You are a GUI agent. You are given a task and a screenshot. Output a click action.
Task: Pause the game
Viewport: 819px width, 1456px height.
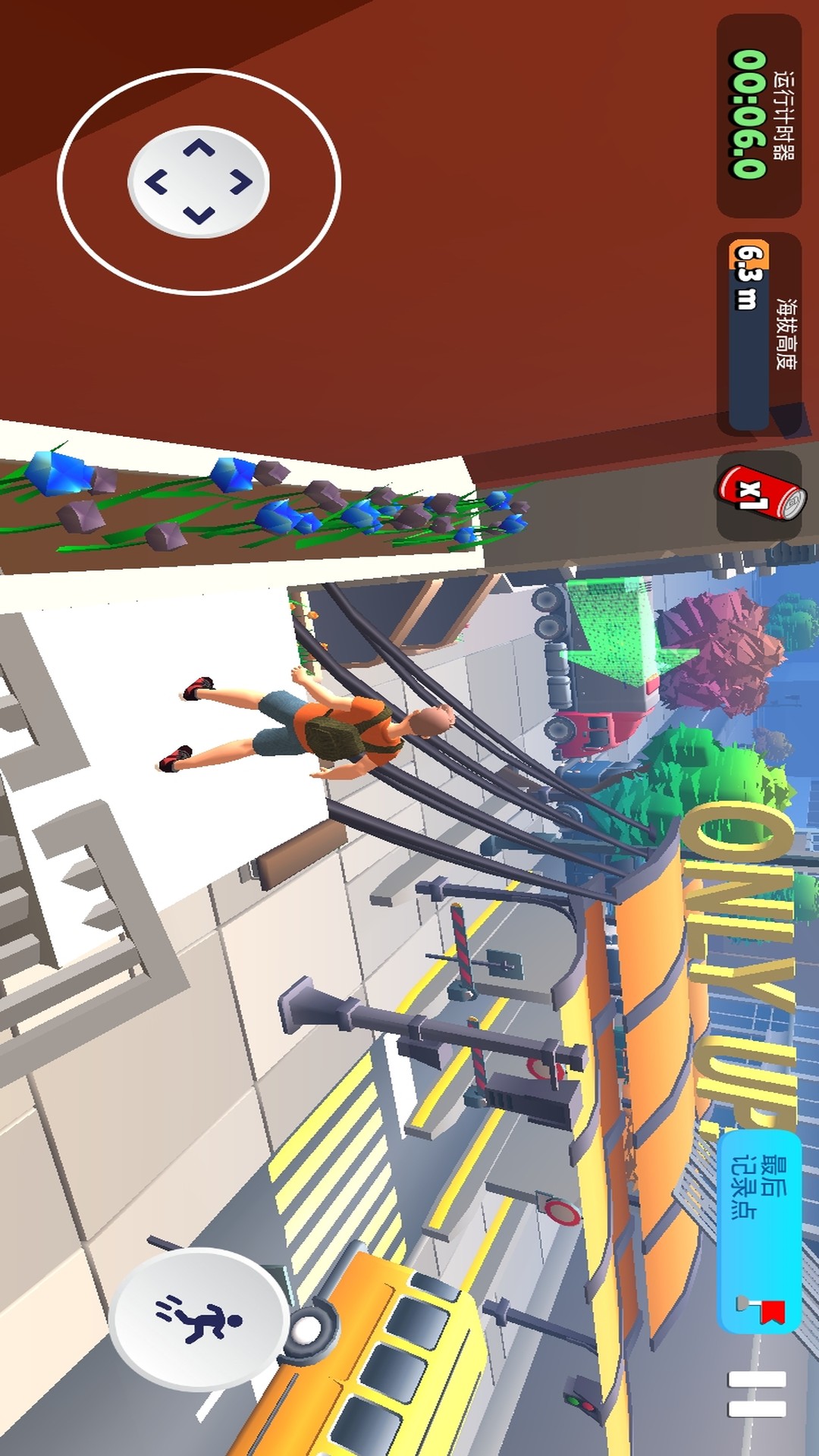757,1394
